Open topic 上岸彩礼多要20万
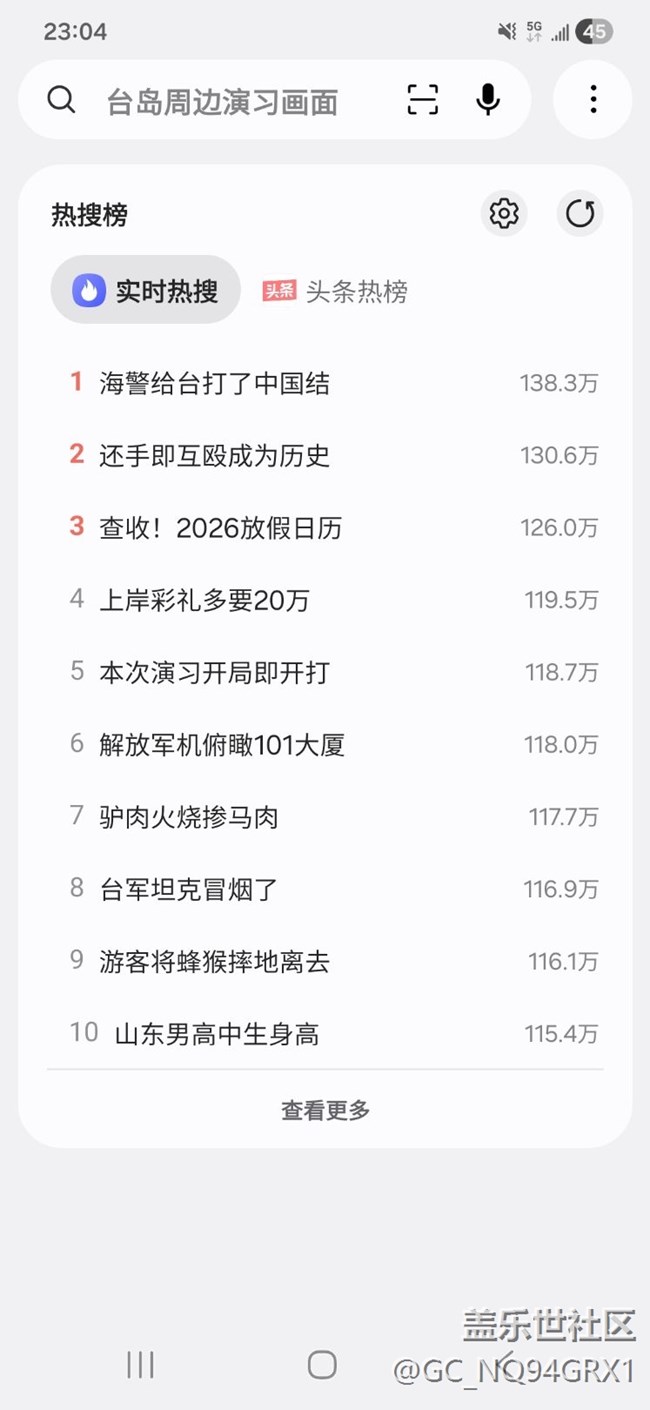Screen dimensions: 650x1410 204,600
